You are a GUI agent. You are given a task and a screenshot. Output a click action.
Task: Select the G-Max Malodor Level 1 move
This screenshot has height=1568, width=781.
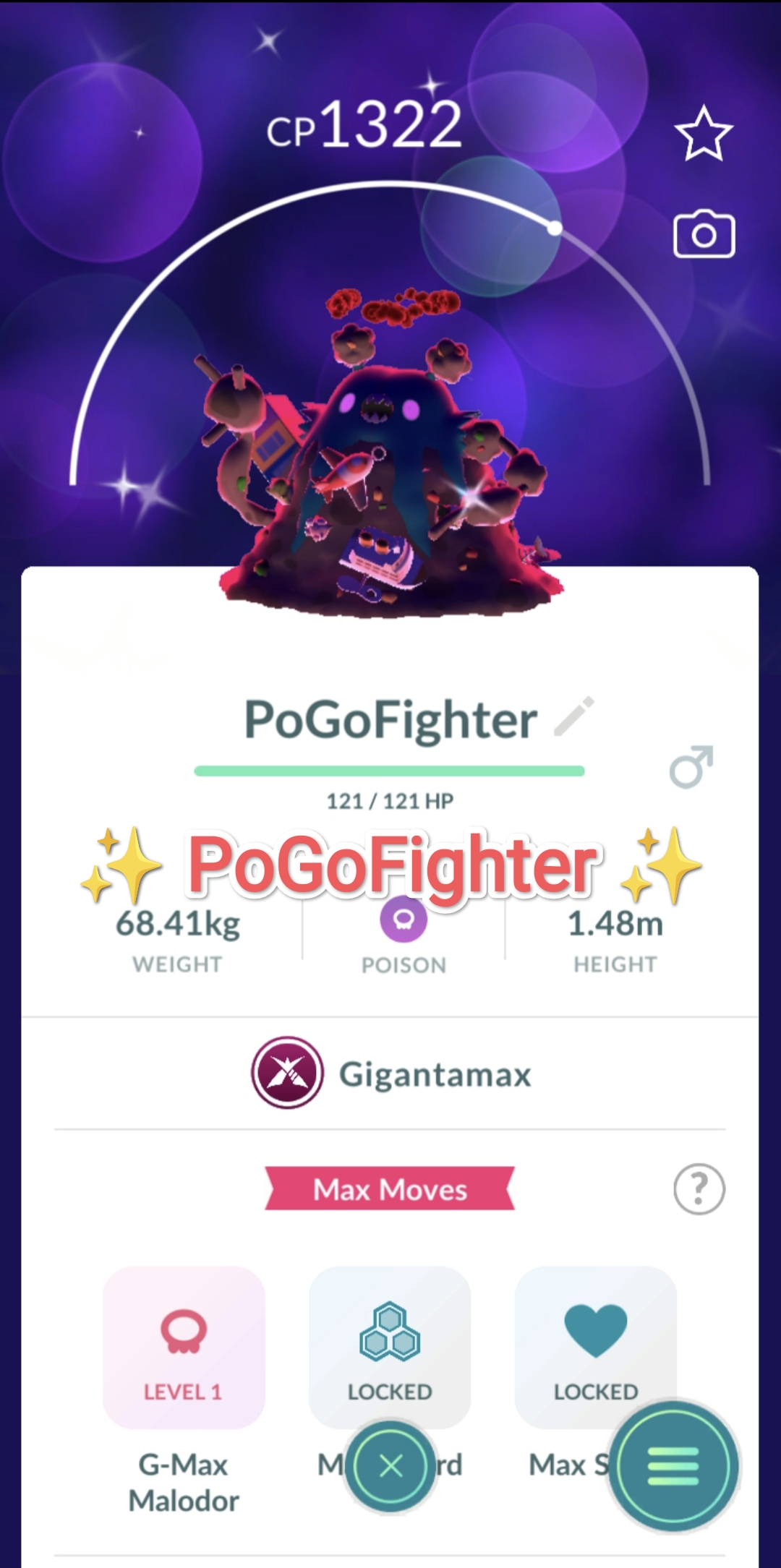coord(184,1348)
